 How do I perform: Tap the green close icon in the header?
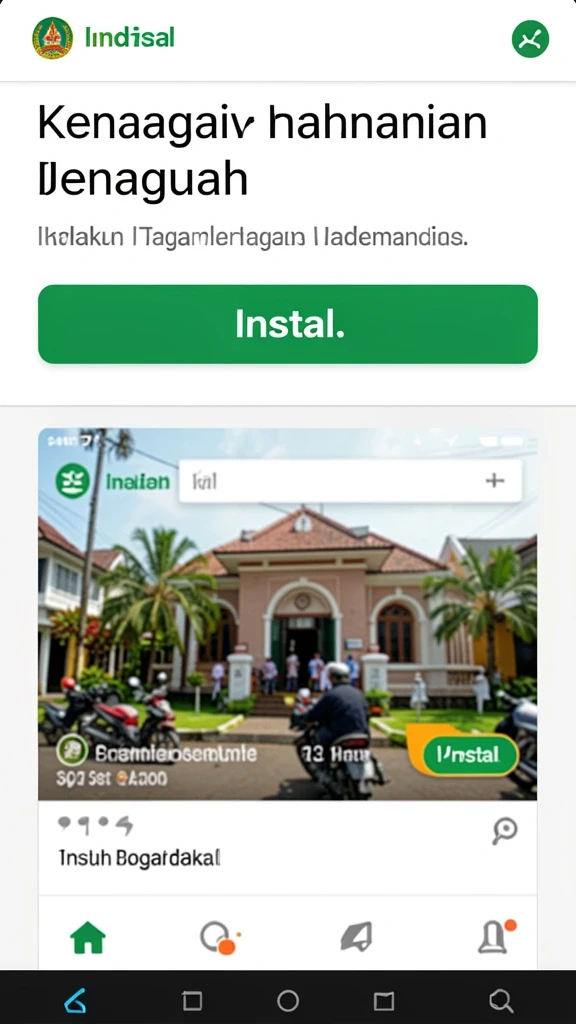(530, 39)
